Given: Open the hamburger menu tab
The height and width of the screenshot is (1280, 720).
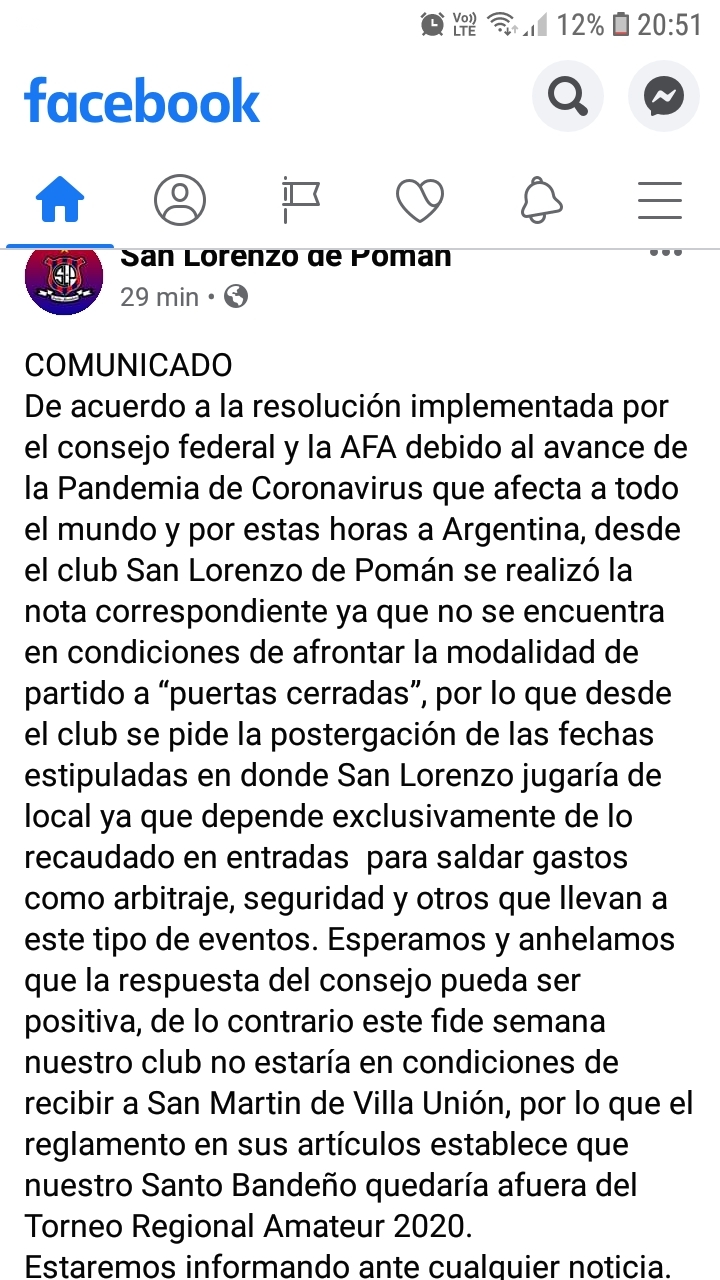Looking at the screenshot, I should 660,201.
